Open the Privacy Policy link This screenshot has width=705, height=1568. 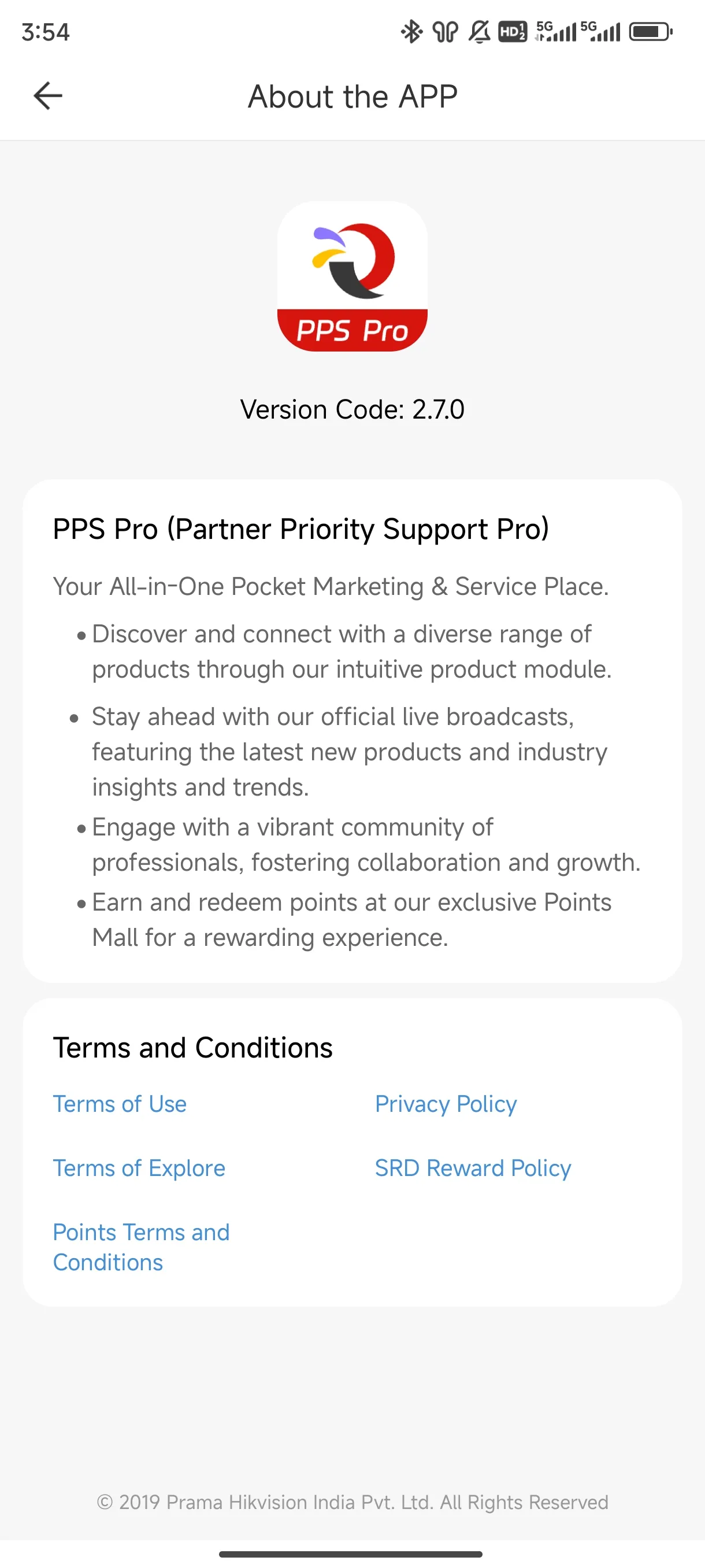[x=446, y=1104]
